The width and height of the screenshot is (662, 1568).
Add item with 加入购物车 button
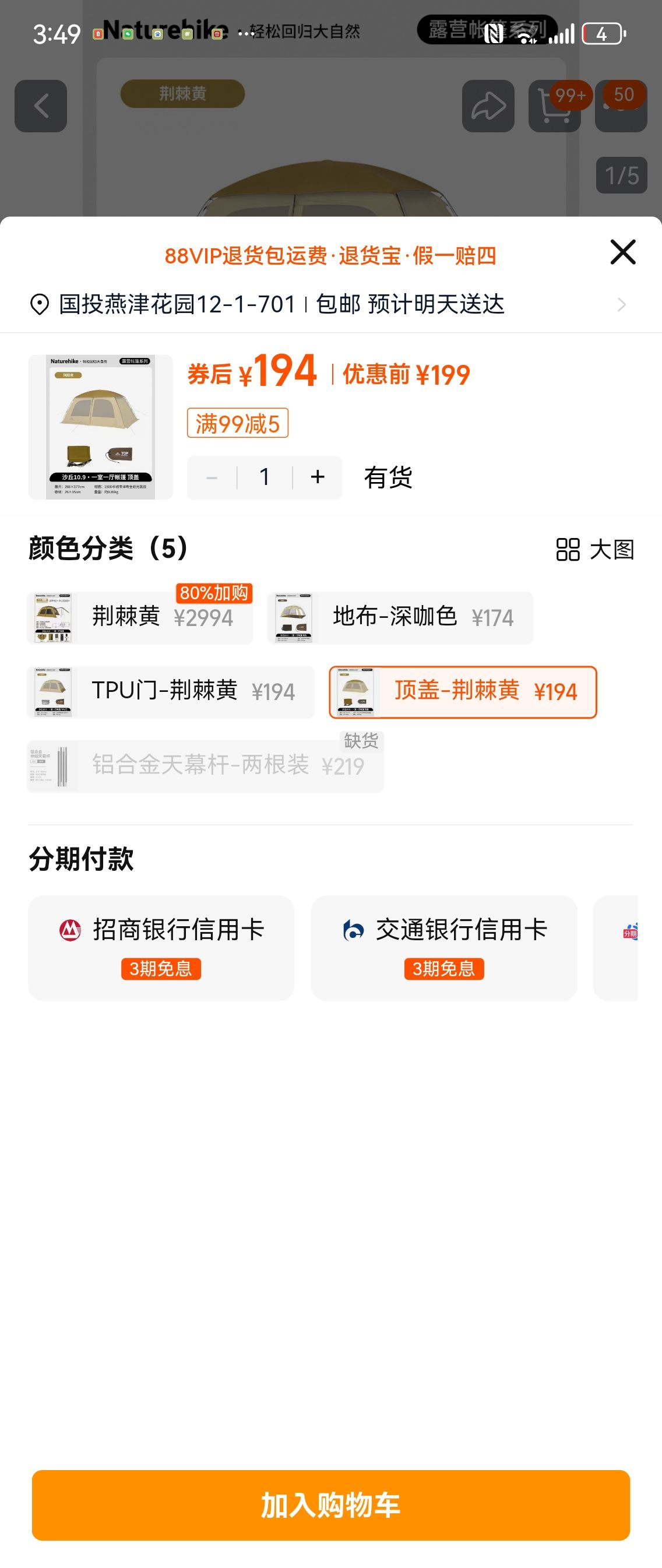point(330,1504)
